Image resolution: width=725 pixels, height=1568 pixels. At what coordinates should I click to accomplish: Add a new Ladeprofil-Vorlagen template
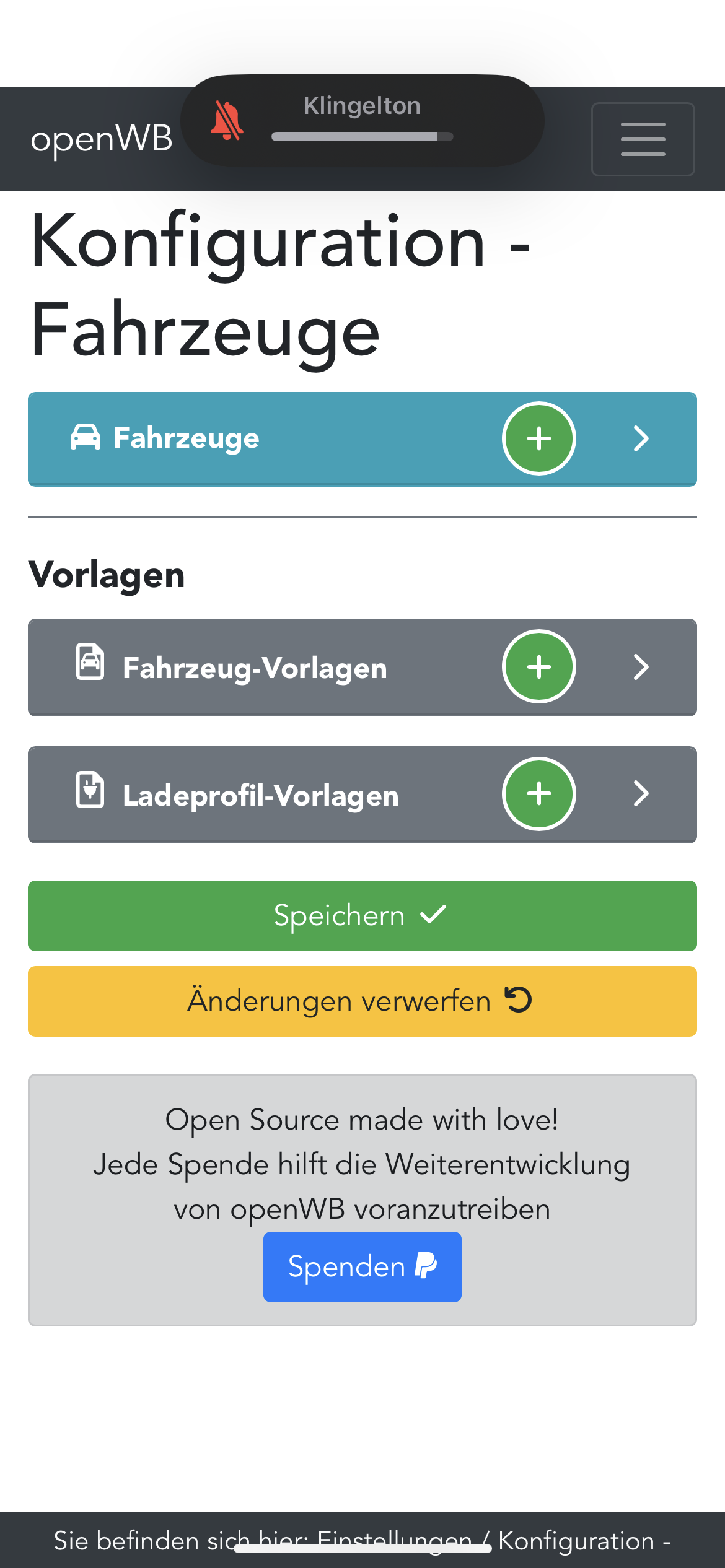538,794
